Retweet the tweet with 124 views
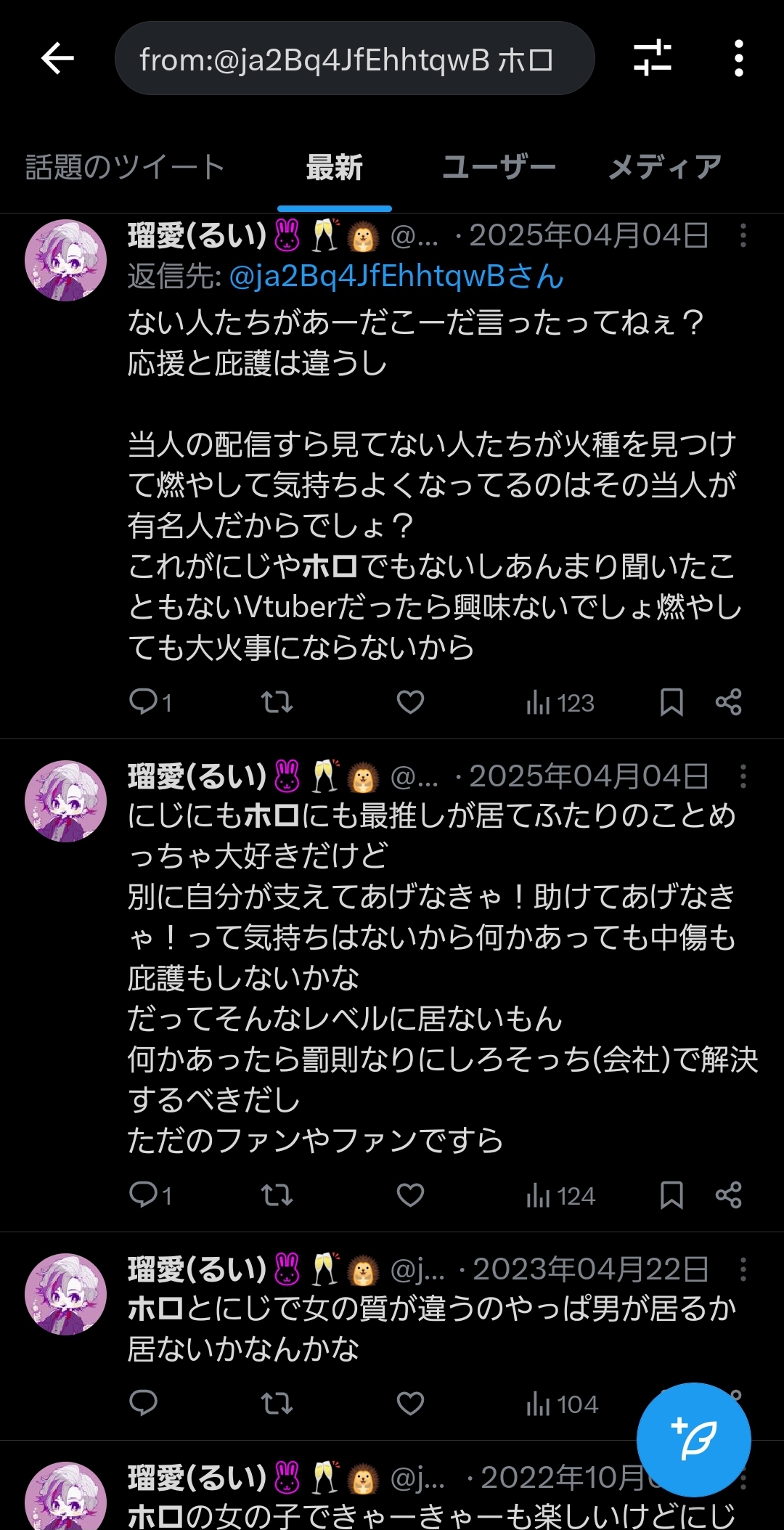 pos(277,1195)
